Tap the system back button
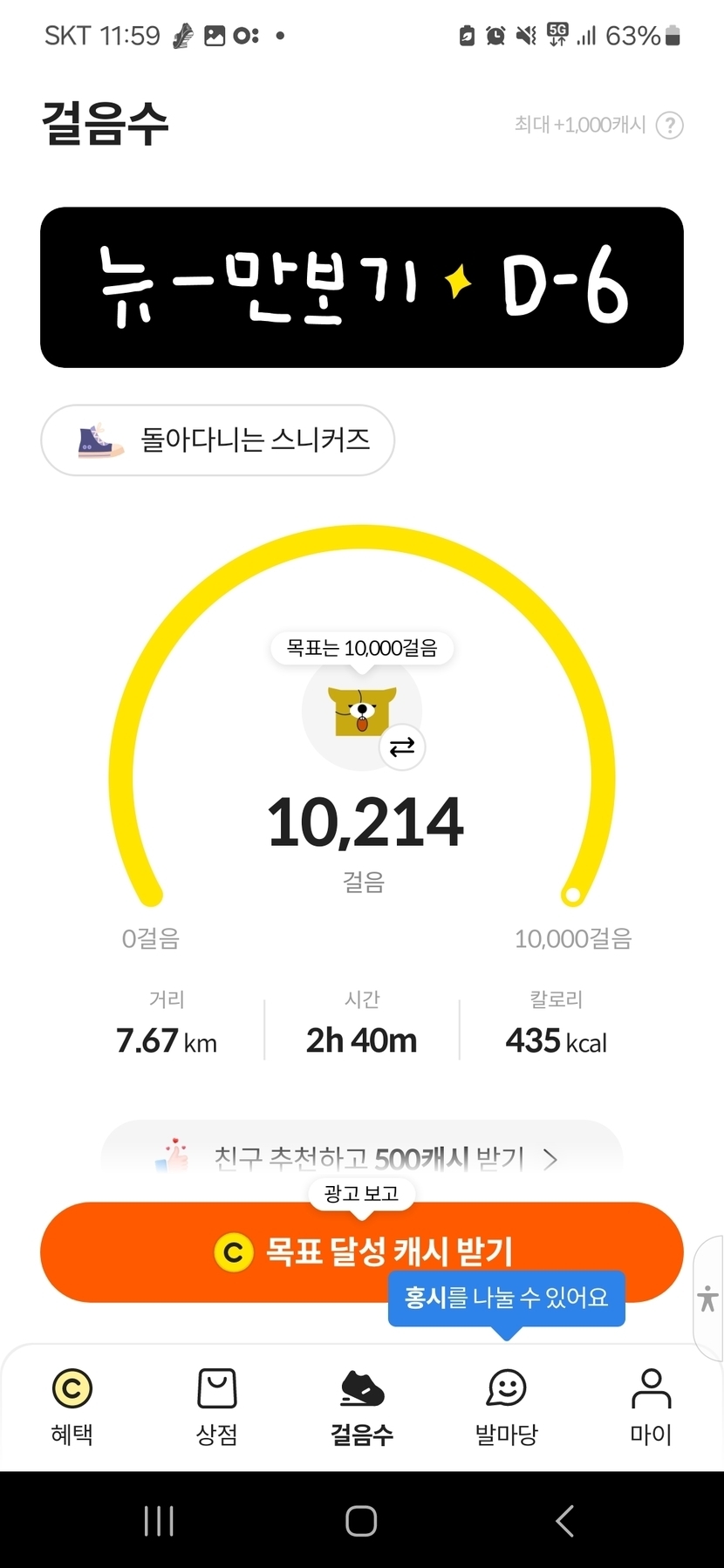 [x=564, y=1521]
